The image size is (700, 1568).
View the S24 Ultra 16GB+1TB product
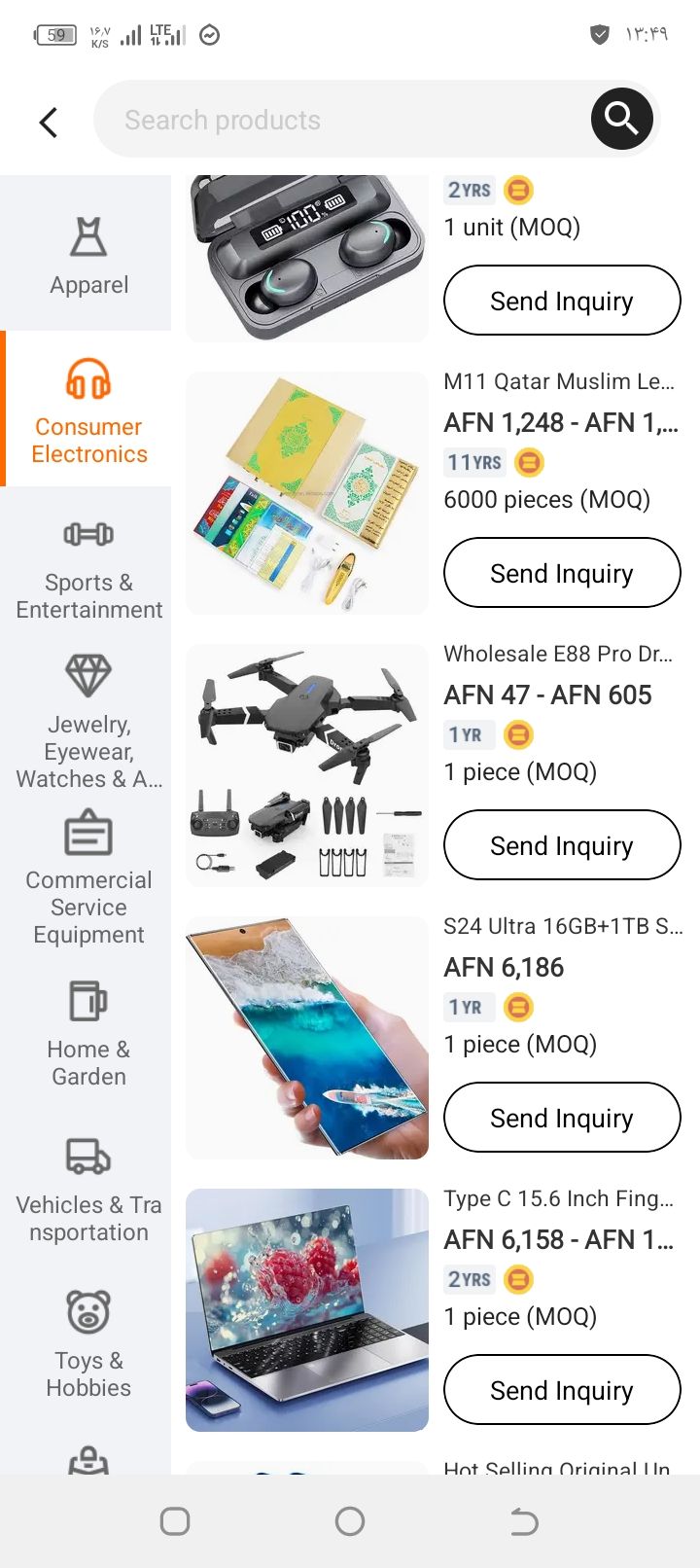click(x=562, y=926)
